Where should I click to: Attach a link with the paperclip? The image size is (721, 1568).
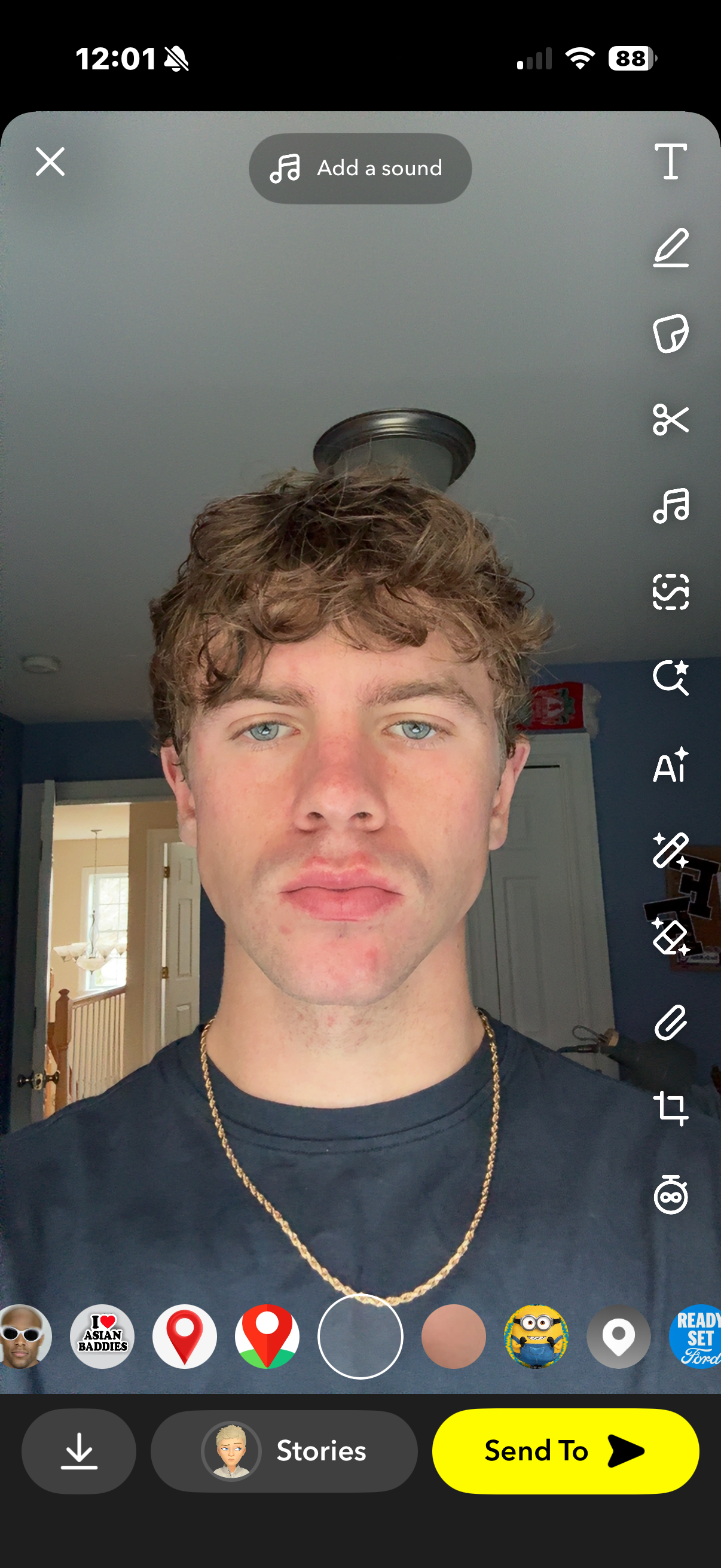pyautogui.click(x=671, y=1023)
